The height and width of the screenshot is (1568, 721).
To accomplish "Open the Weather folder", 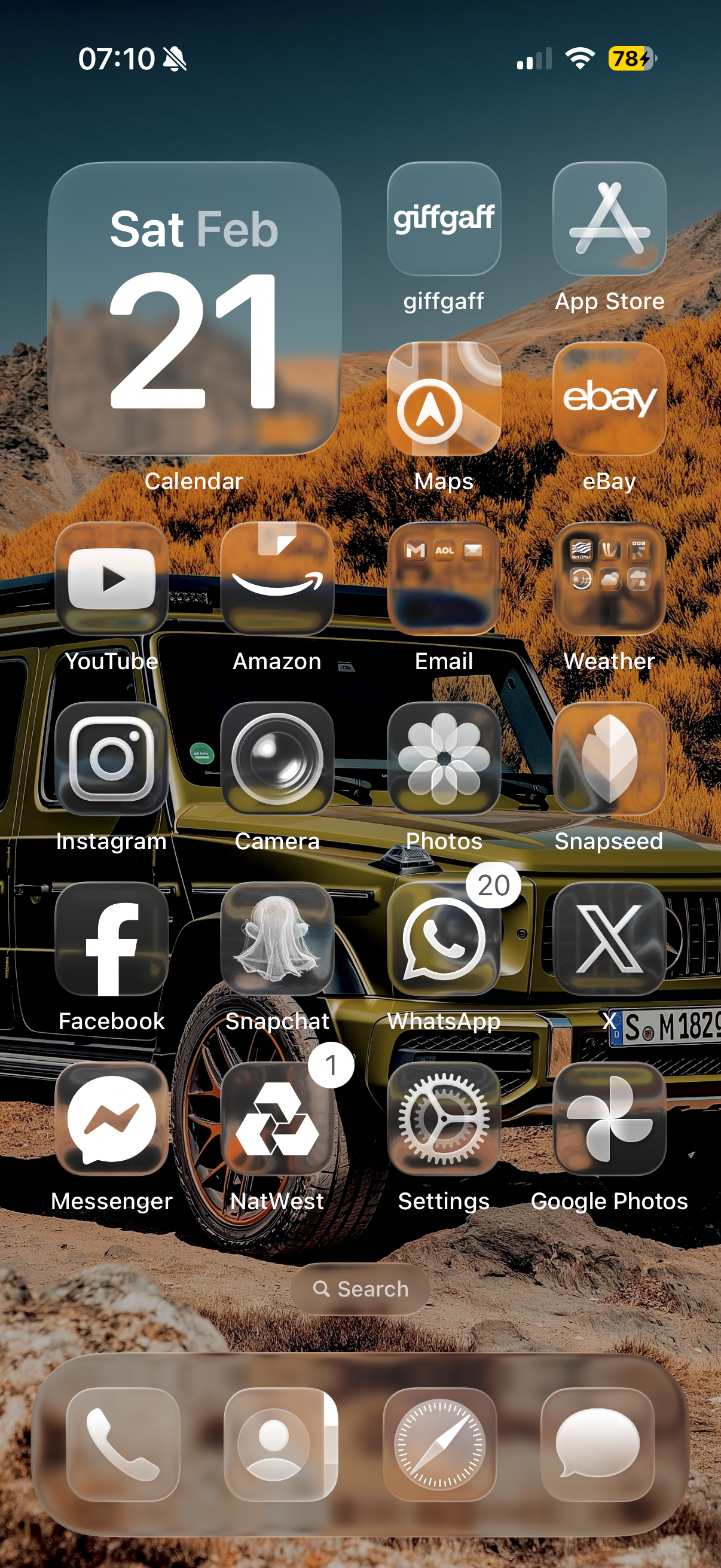I will point(610,579).
